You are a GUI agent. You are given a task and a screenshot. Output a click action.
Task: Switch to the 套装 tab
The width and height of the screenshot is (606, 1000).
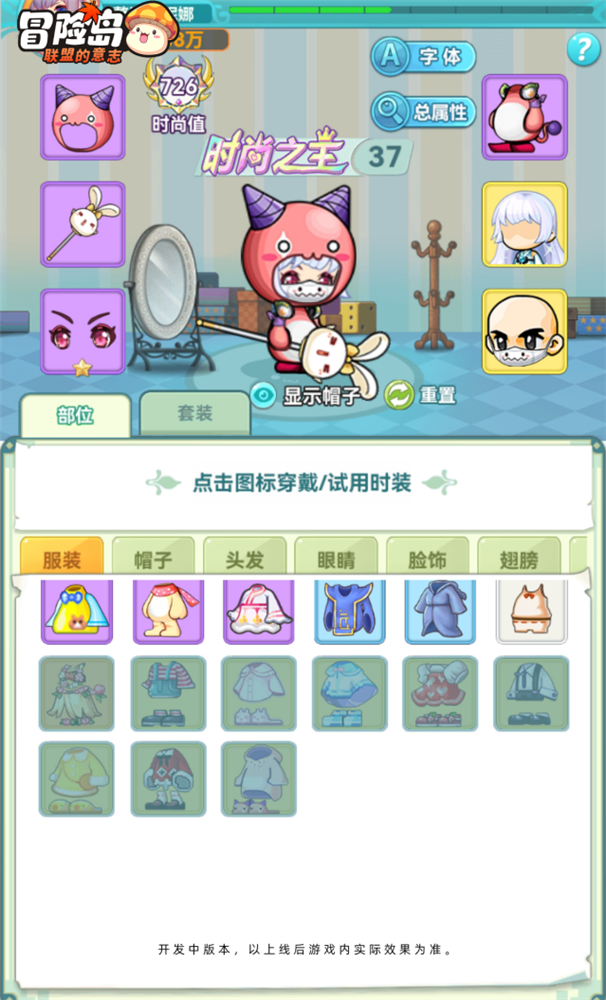pyautogui.click(x=194, y=413)
